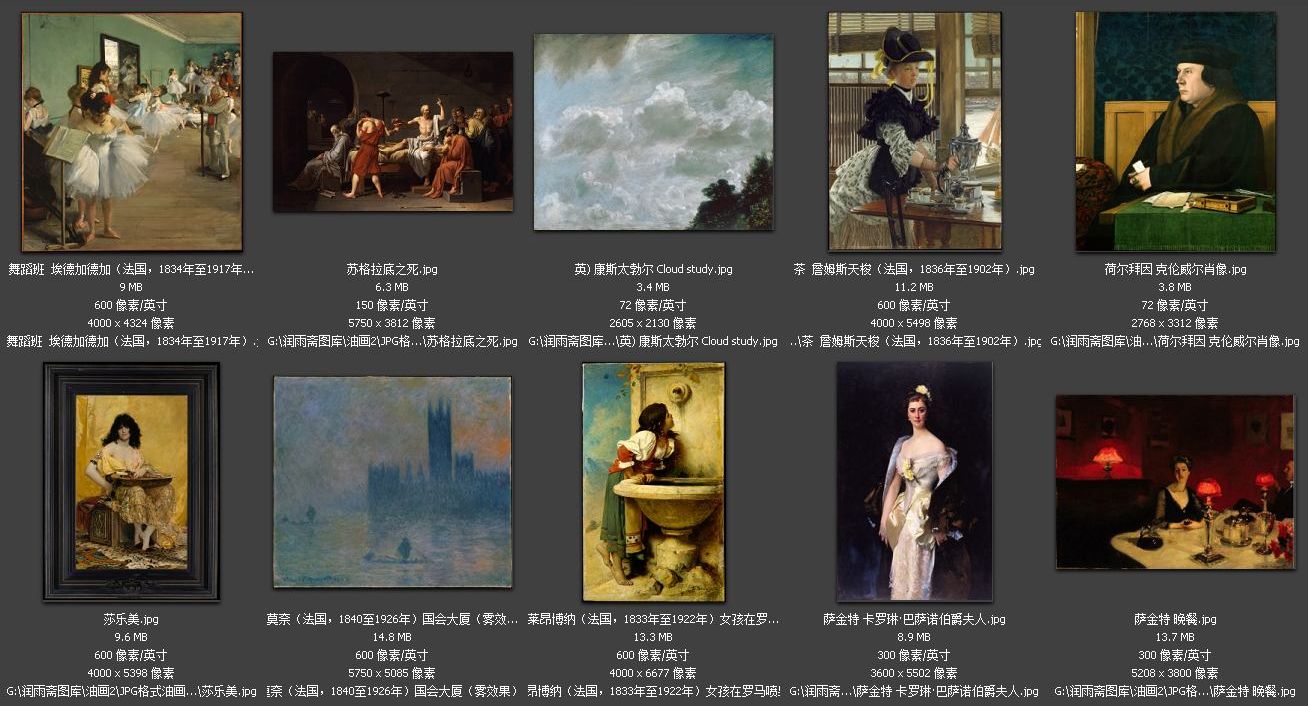
Task: Open the 舞蹈班 埃德加德加 painting thumbnail
Action: point(132,131)
